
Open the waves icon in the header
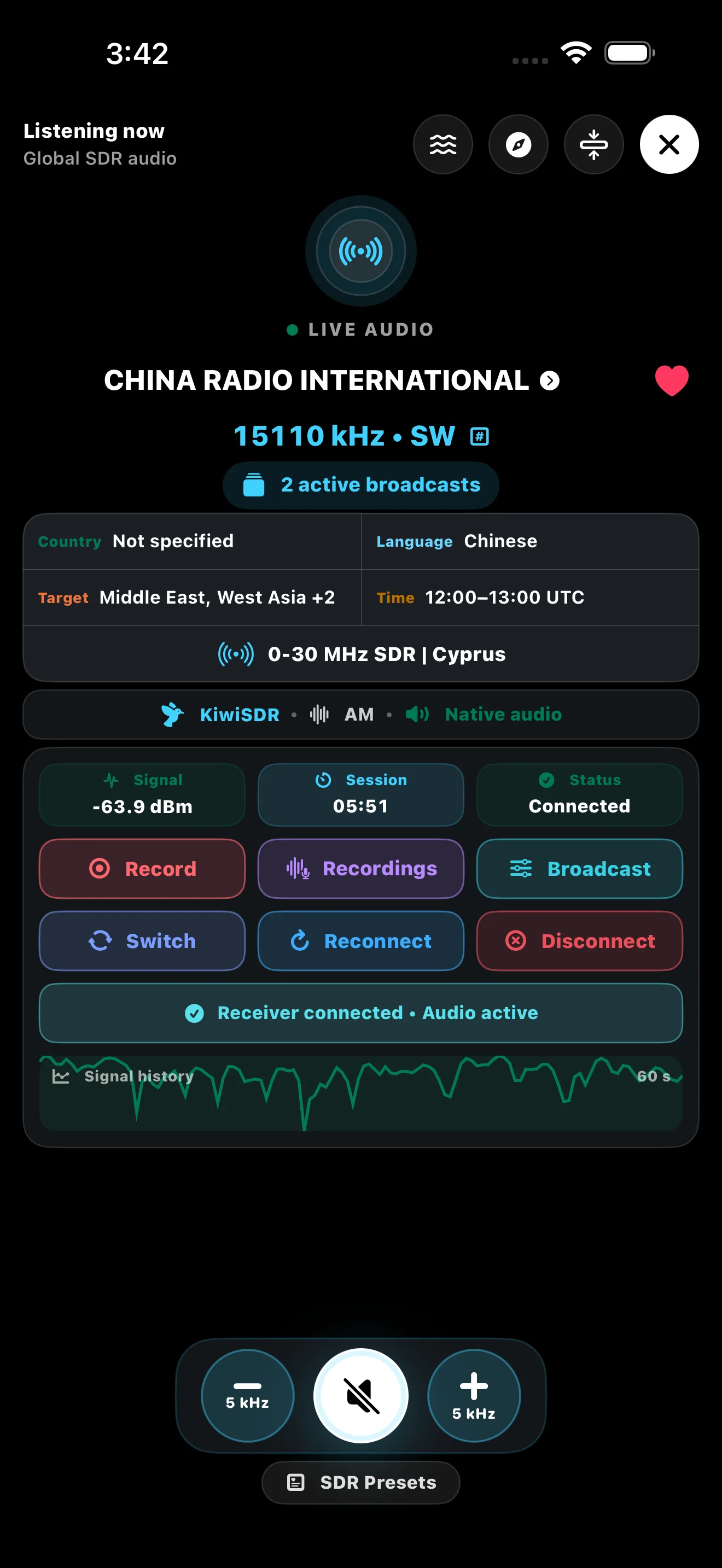point(442,144)
